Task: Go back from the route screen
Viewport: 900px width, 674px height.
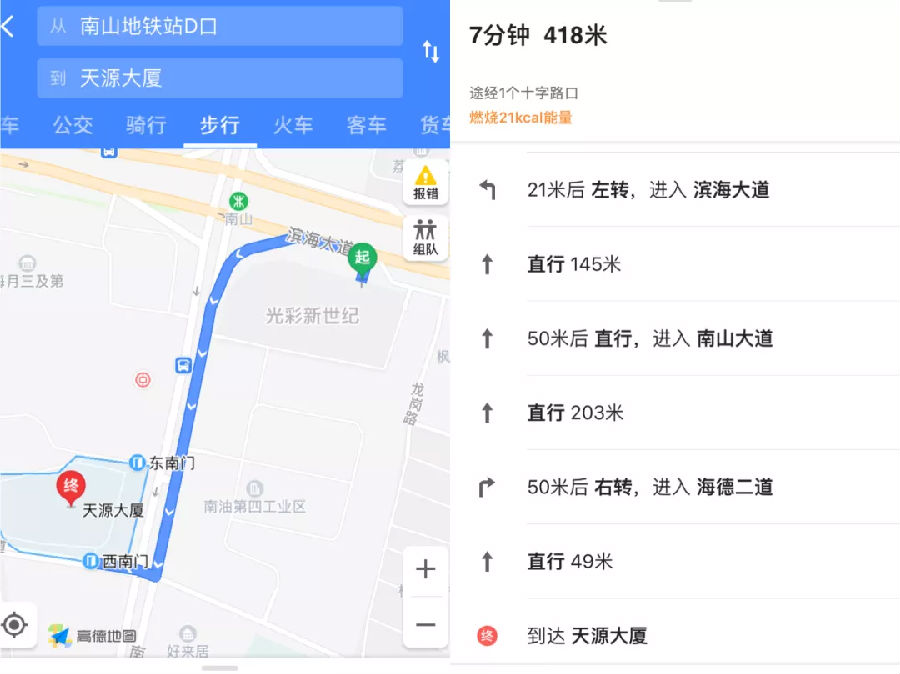Action: [8, 27]
